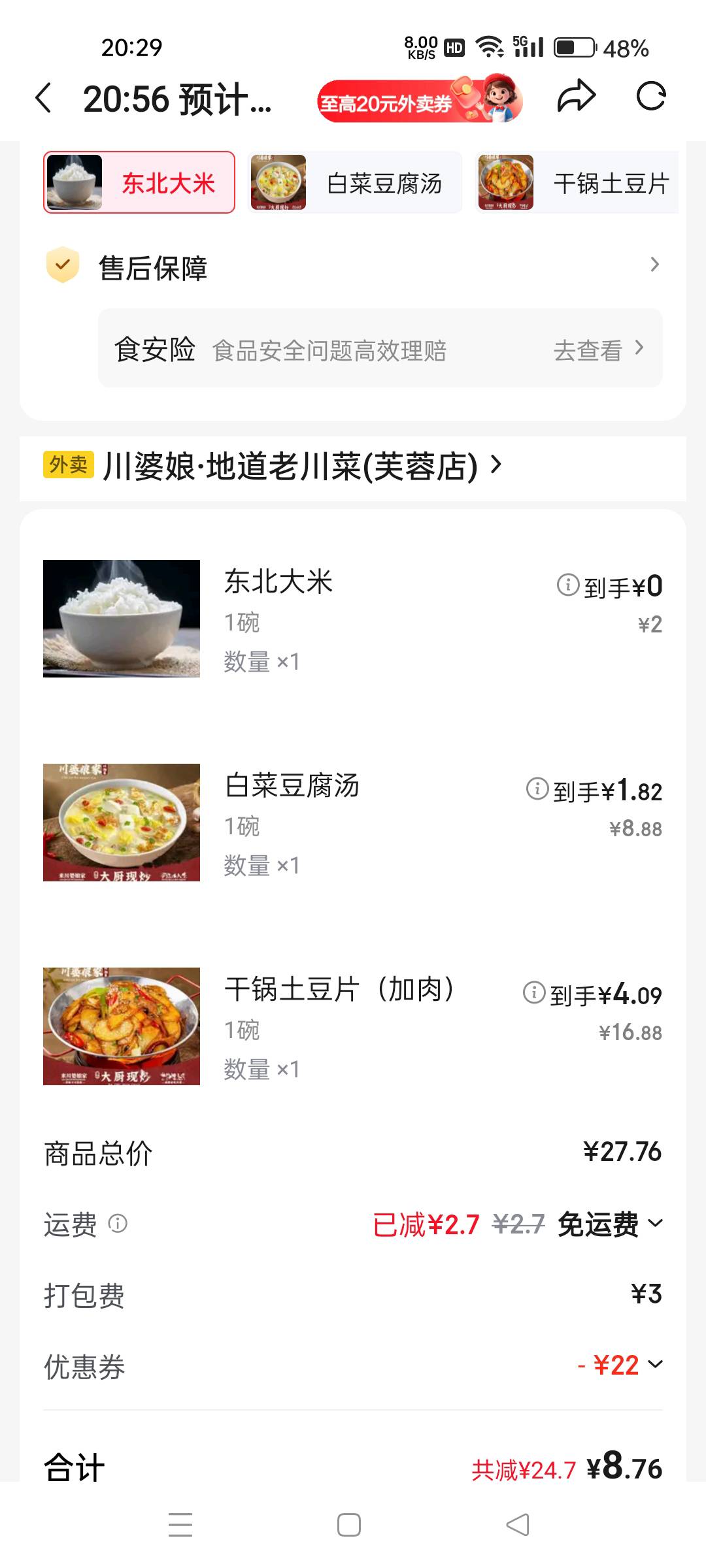The width and height of the screenshot is (706, 1568).
Task: Tap the info icon next to 运费
Action: tap(118, 1223)
